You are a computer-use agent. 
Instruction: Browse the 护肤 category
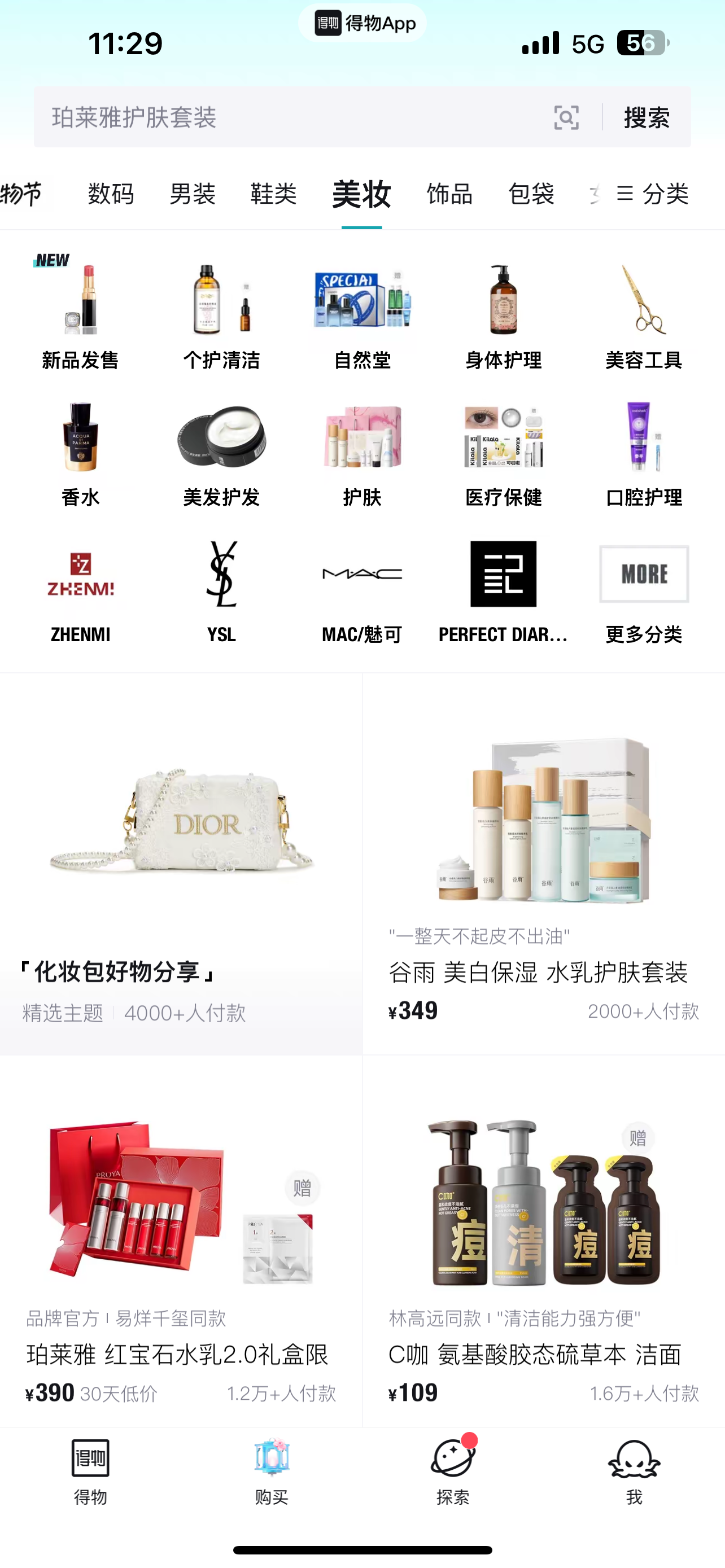coord(362,453)
